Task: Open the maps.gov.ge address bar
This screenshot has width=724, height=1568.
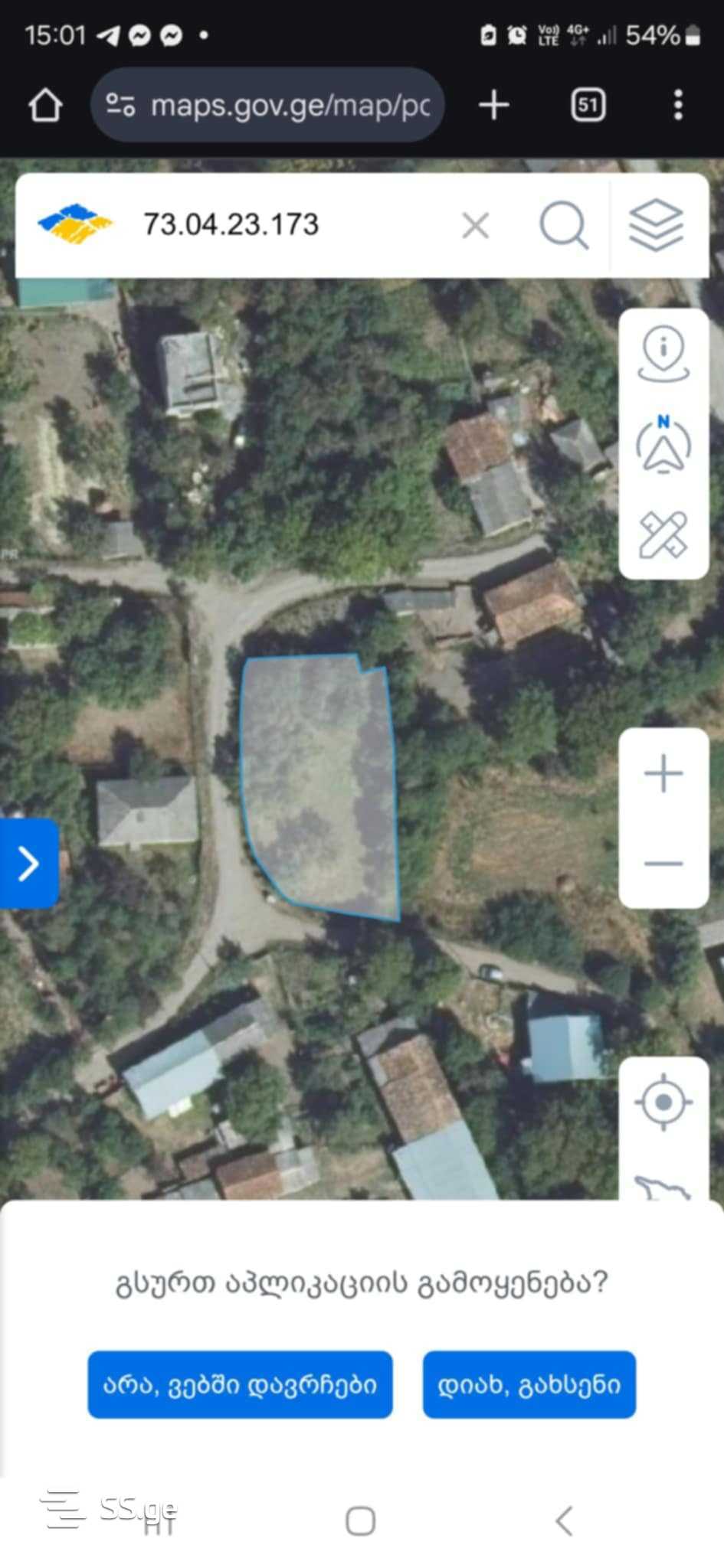Action: tap(268, 105)
